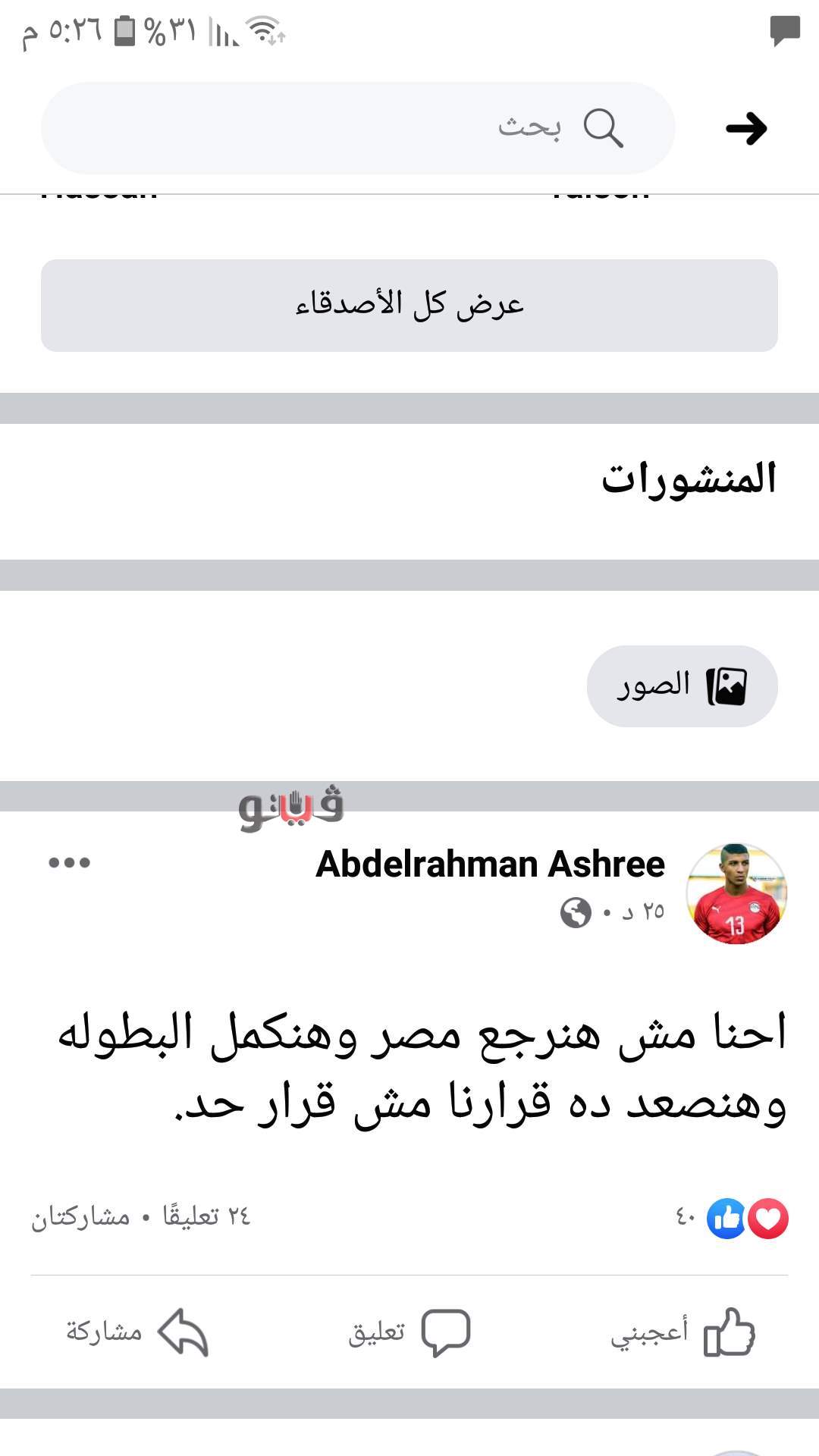The image size is (819, 1456).
Task: View the post's ٤٠ reactions
Action: click(732, 1218)
